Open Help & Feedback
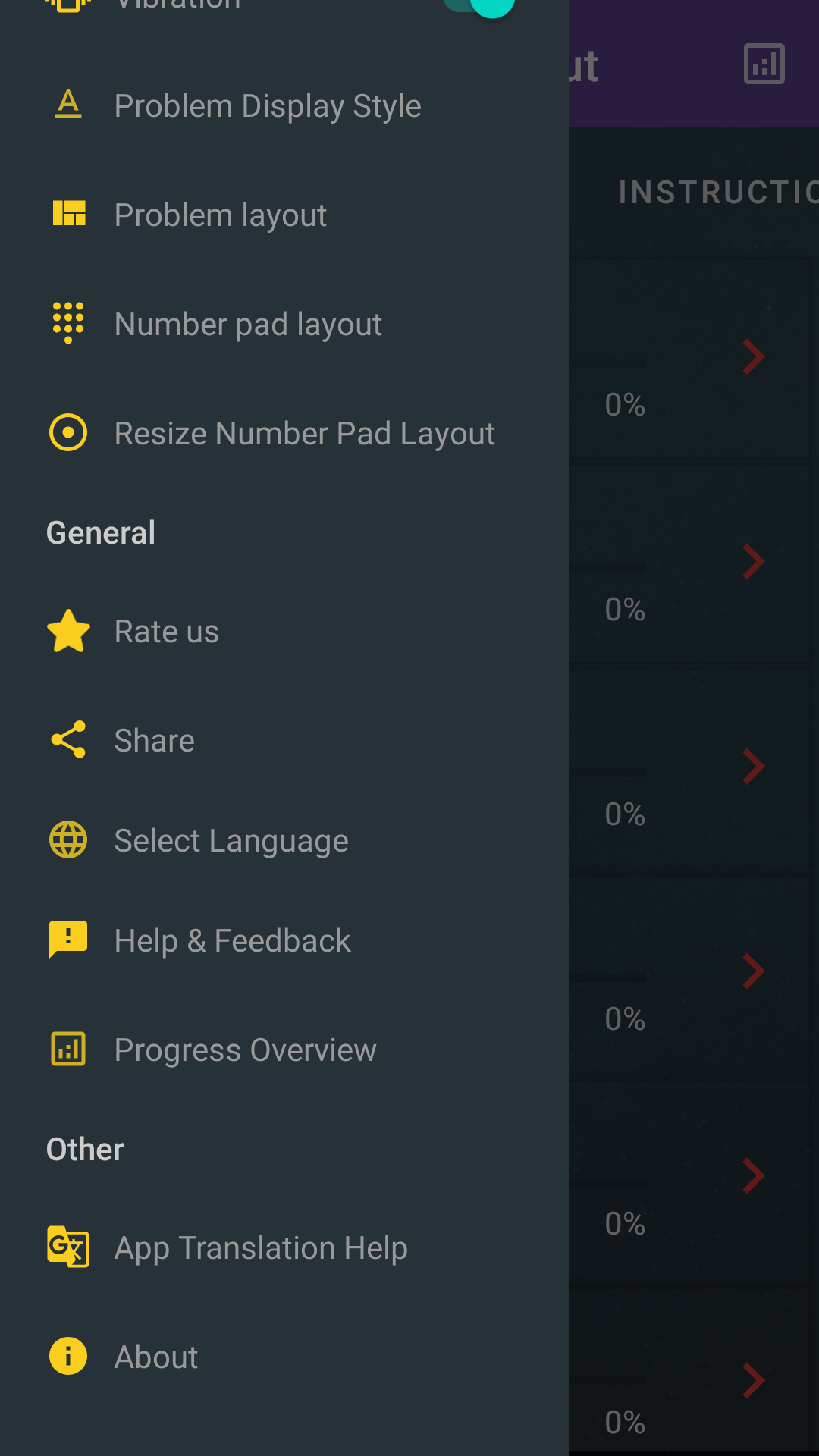This screenshot has height=1456, width=819. 232,941
